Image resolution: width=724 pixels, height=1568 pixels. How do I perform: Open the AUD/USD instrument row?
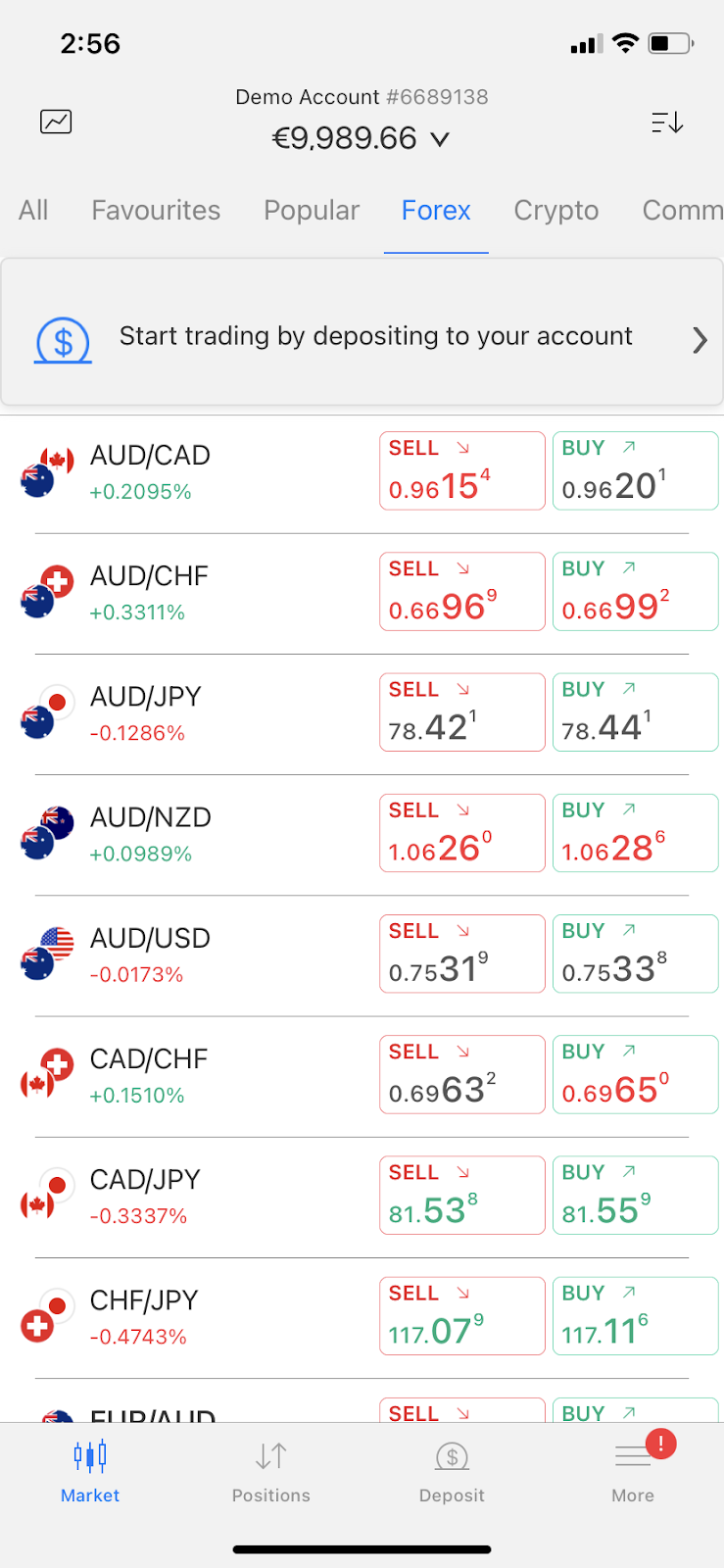(196, 955)
